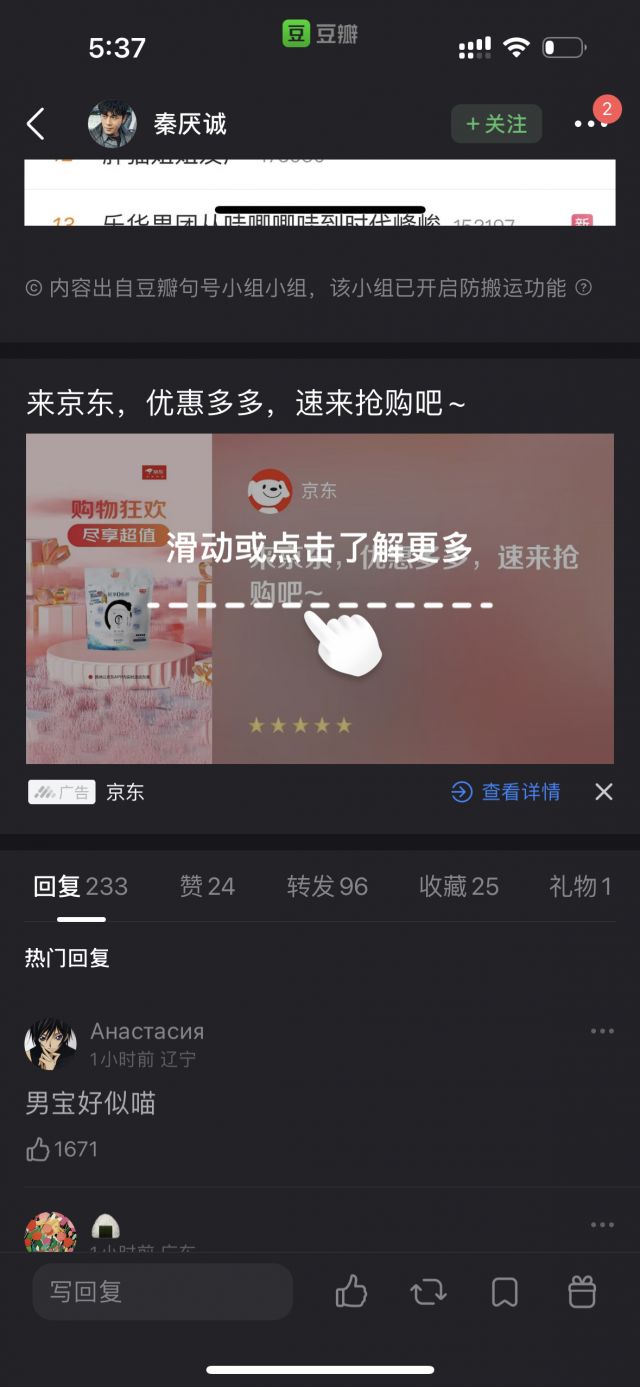The width and height of the screenshot is (640, 1387).
Task: Repost this post from the bottom bar
Action: (428, 1292)
